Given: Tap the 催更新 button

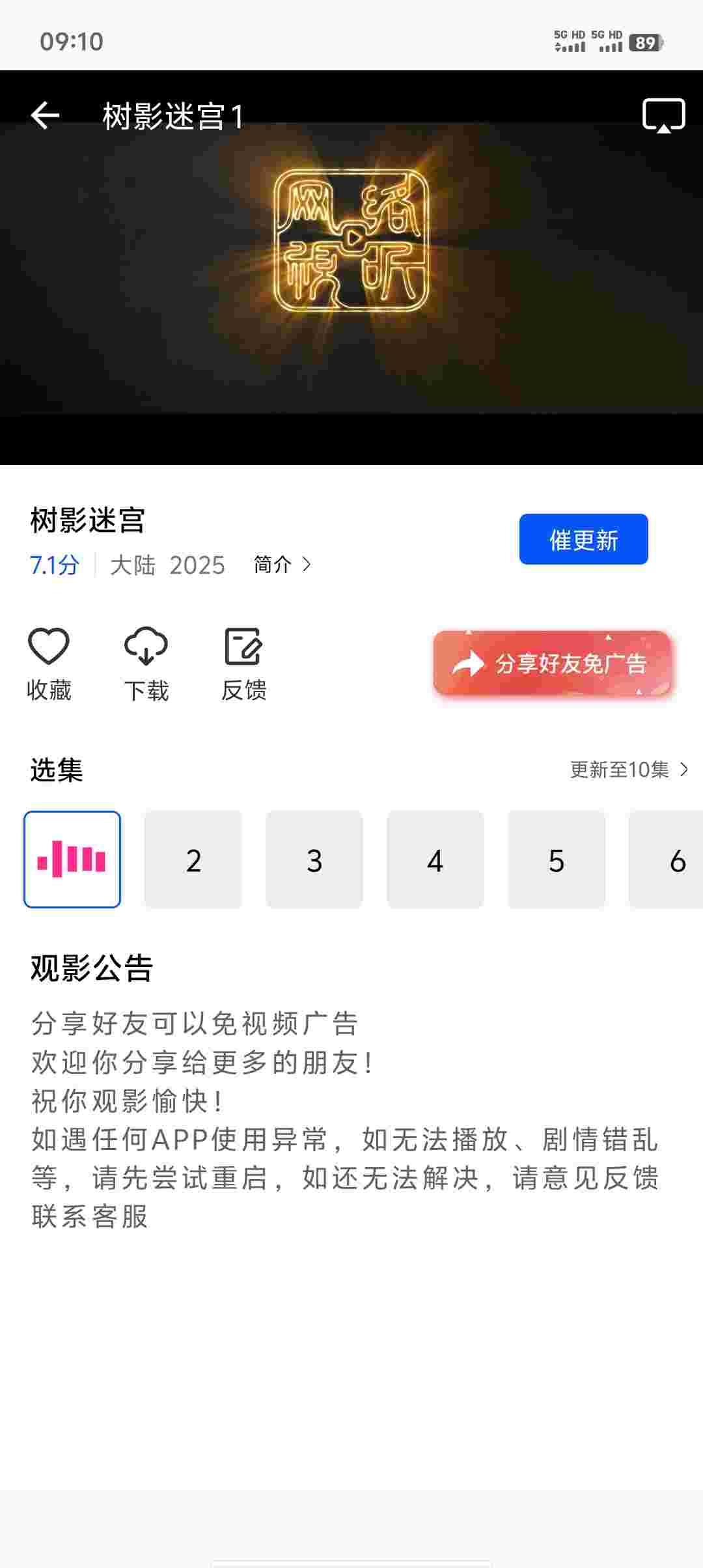Looking at the screenshot, I should click(x=583, y=539).
